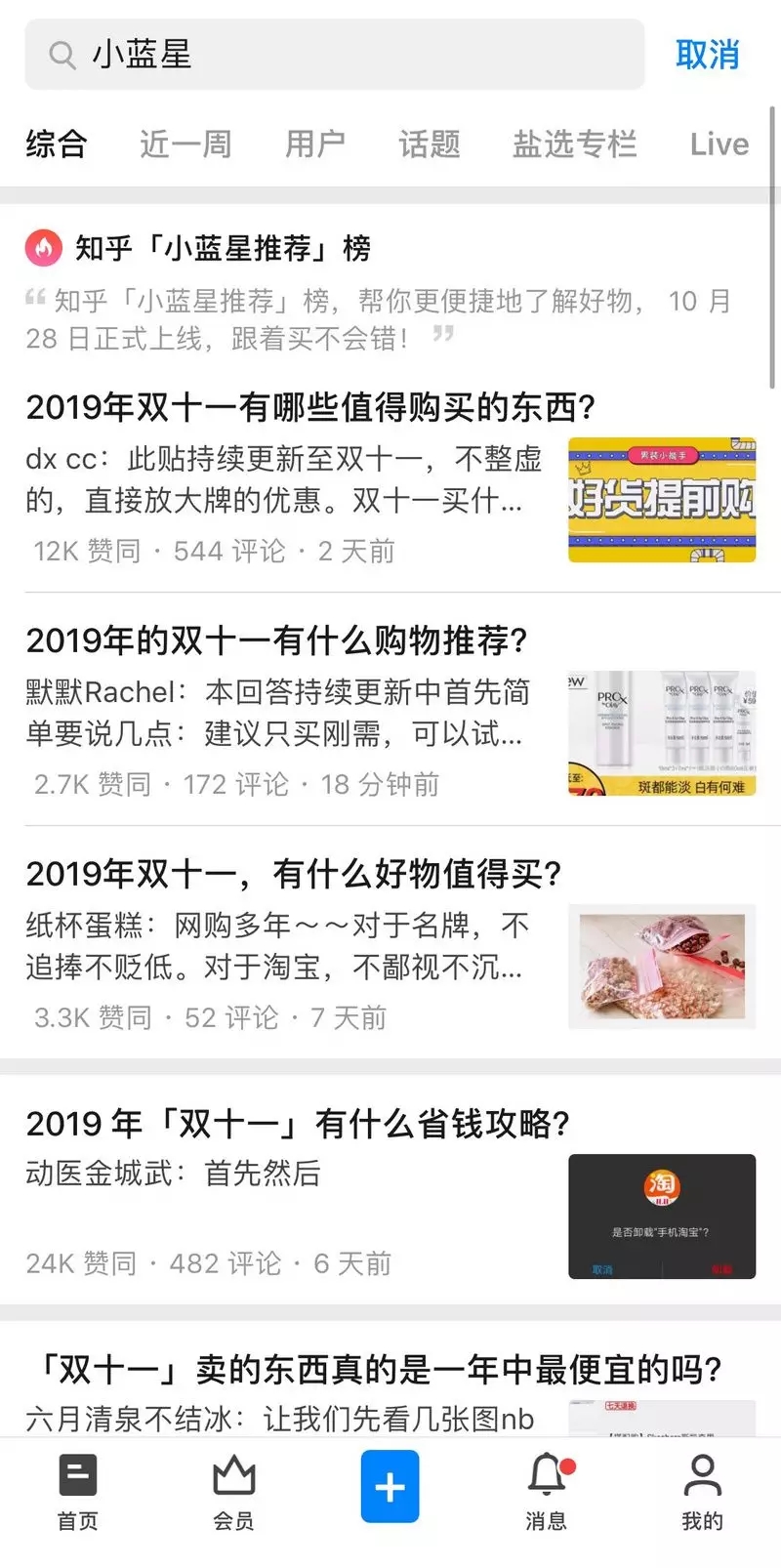Go to the 我的 profile tab
The height and width of the screenshot is (1568, 781).
[x=702, y=1492]
